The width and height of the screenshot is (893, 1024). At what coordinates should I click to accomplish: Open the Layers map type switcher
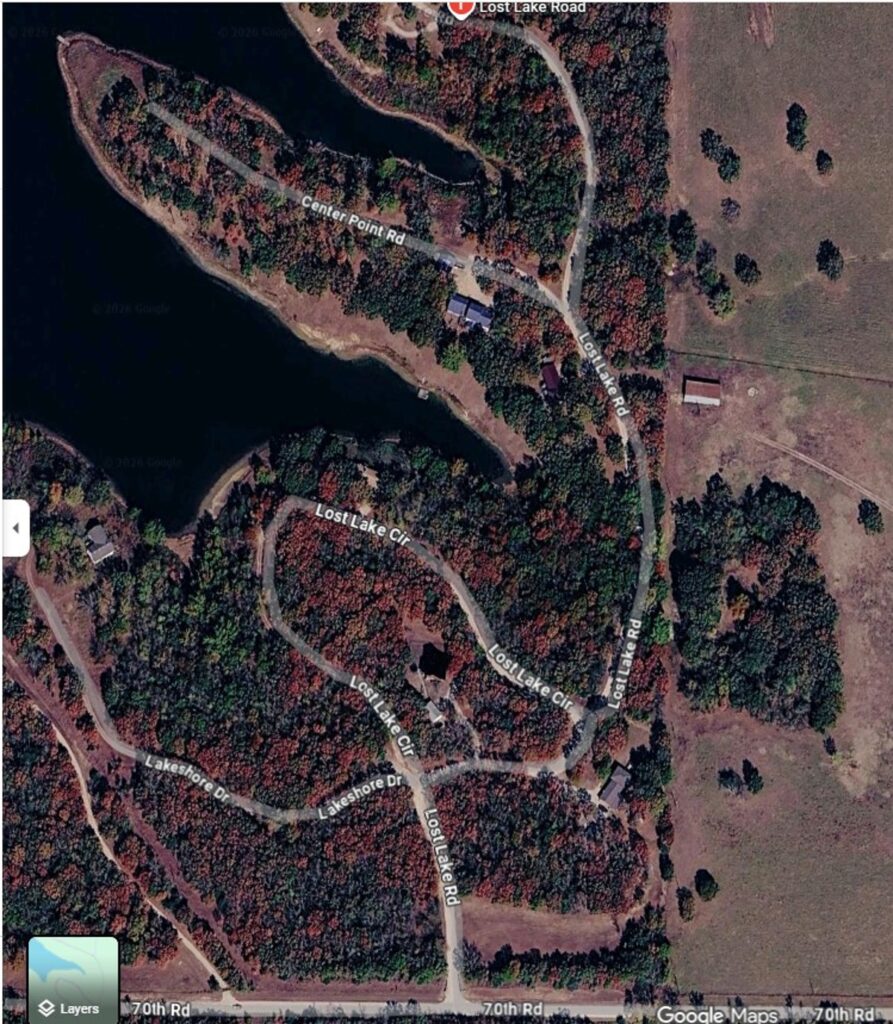pos(73,979)
